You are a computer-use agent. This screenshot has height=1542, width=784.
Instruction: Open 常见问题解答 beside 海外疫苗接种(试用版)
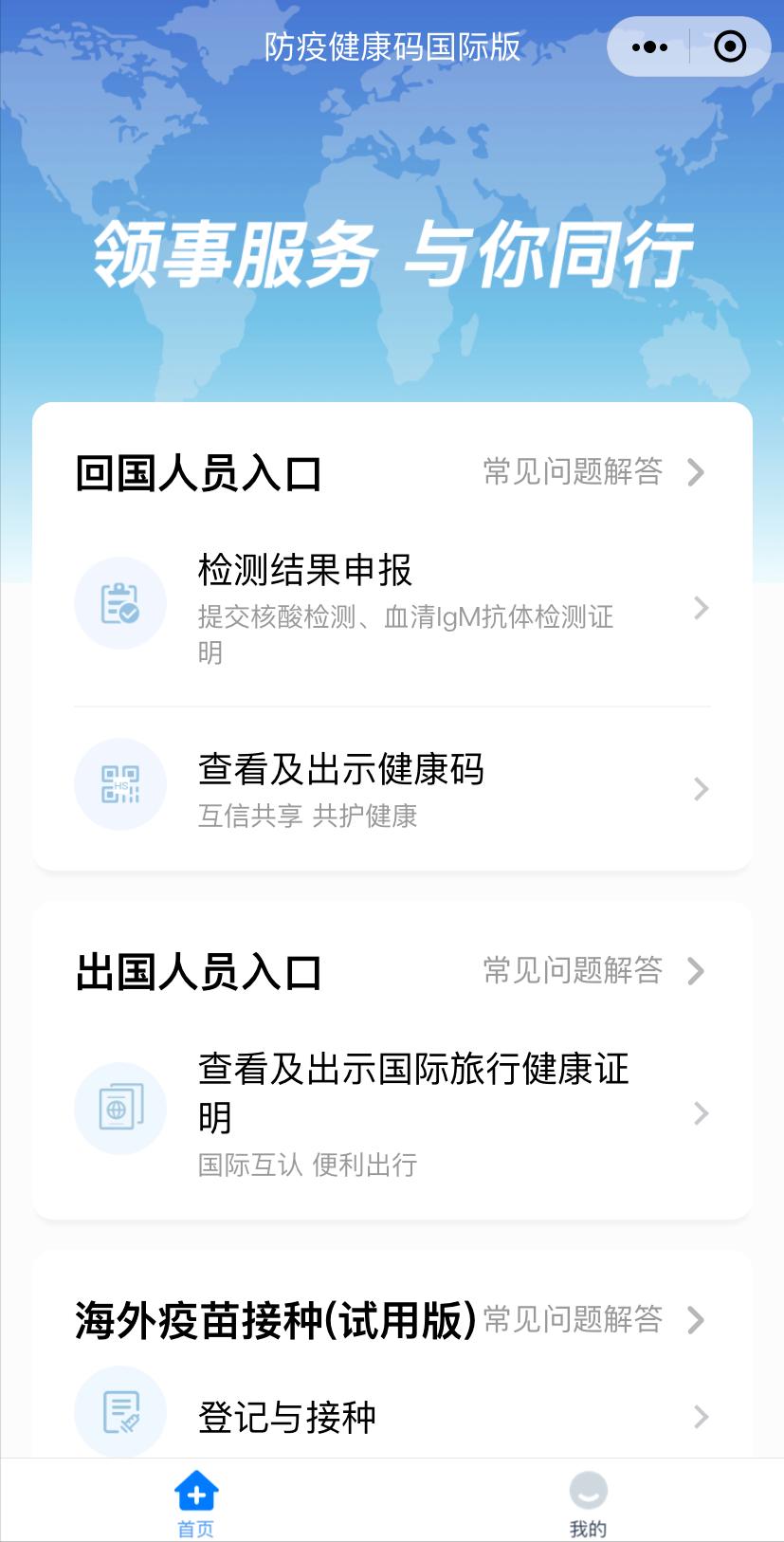click(574, 1319)
